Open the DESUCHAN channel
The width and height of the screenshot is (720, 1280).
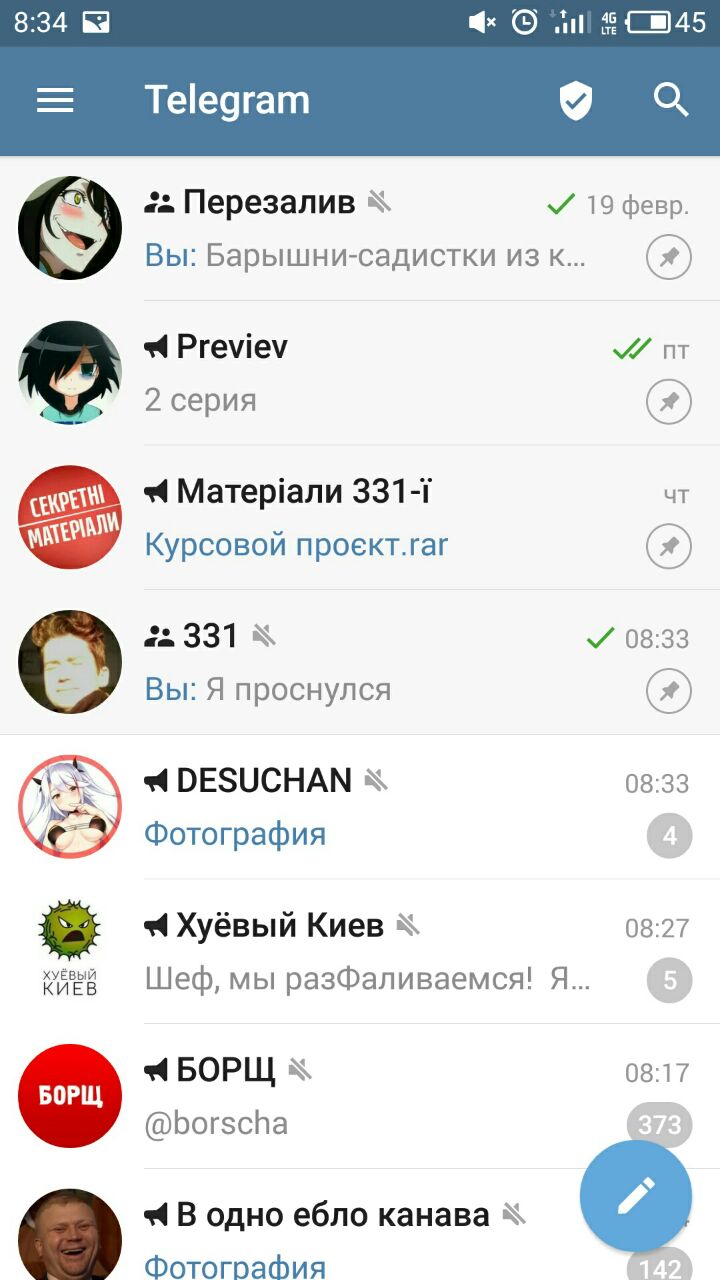(x=360, y=807)
